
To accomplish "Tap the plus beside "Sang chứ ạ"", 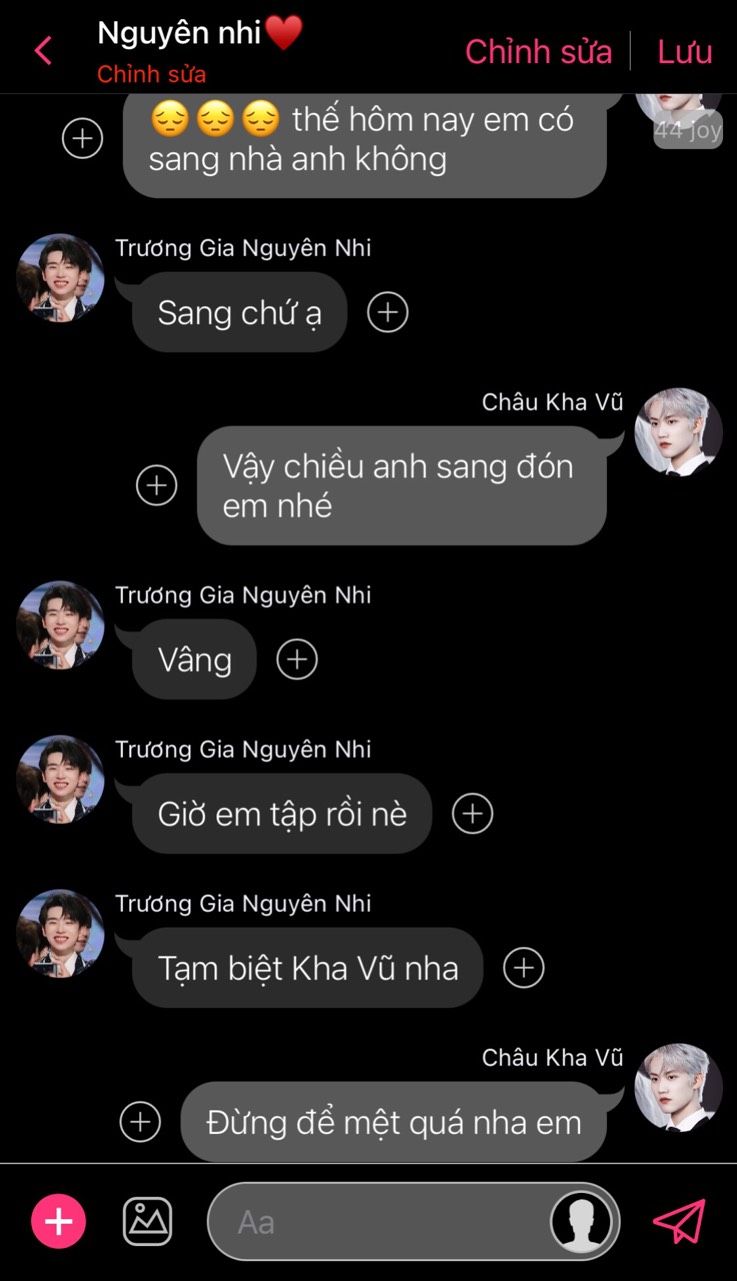I will 388,313.
